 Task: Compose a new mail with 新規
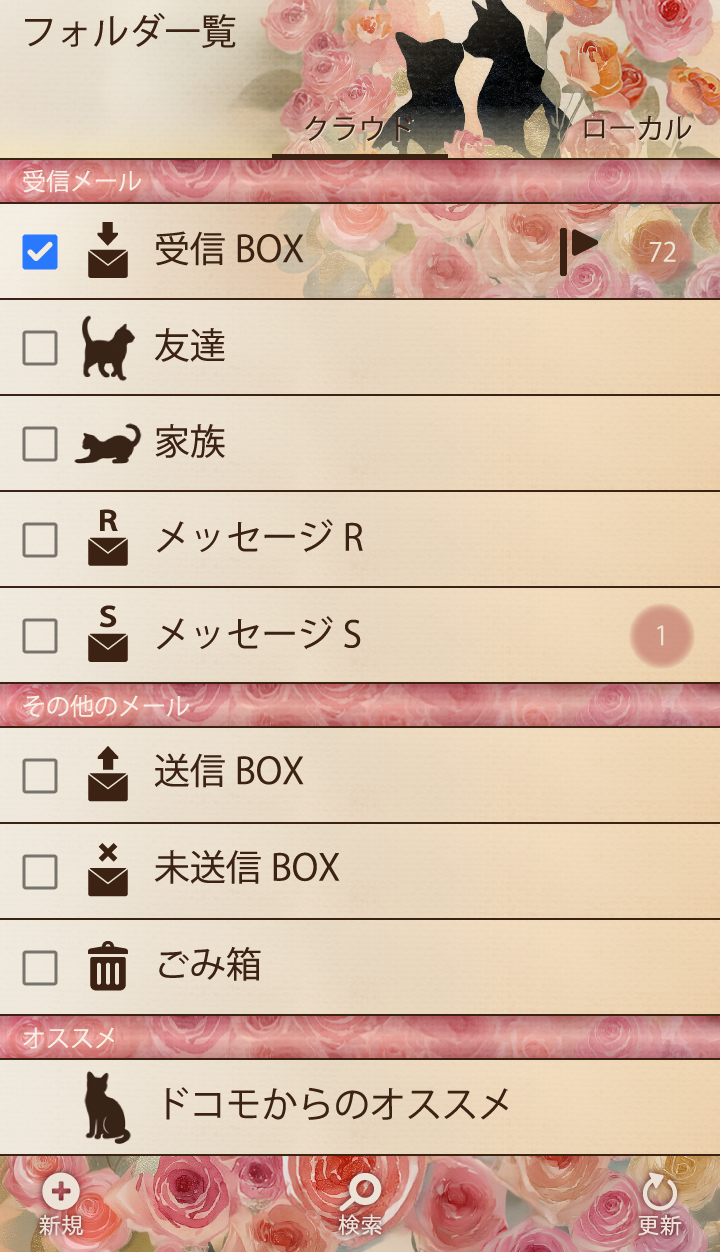(x=61, y=1205)
